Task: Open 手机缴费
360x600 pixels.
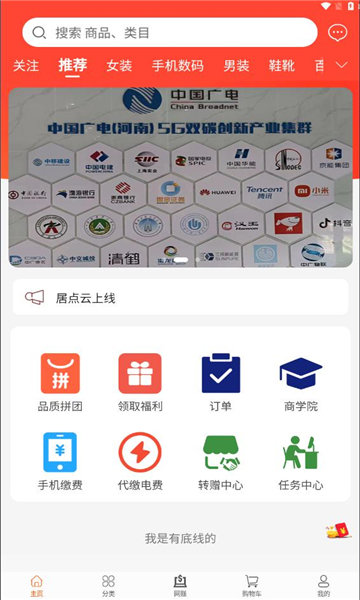Action: (x=60, y=461)
